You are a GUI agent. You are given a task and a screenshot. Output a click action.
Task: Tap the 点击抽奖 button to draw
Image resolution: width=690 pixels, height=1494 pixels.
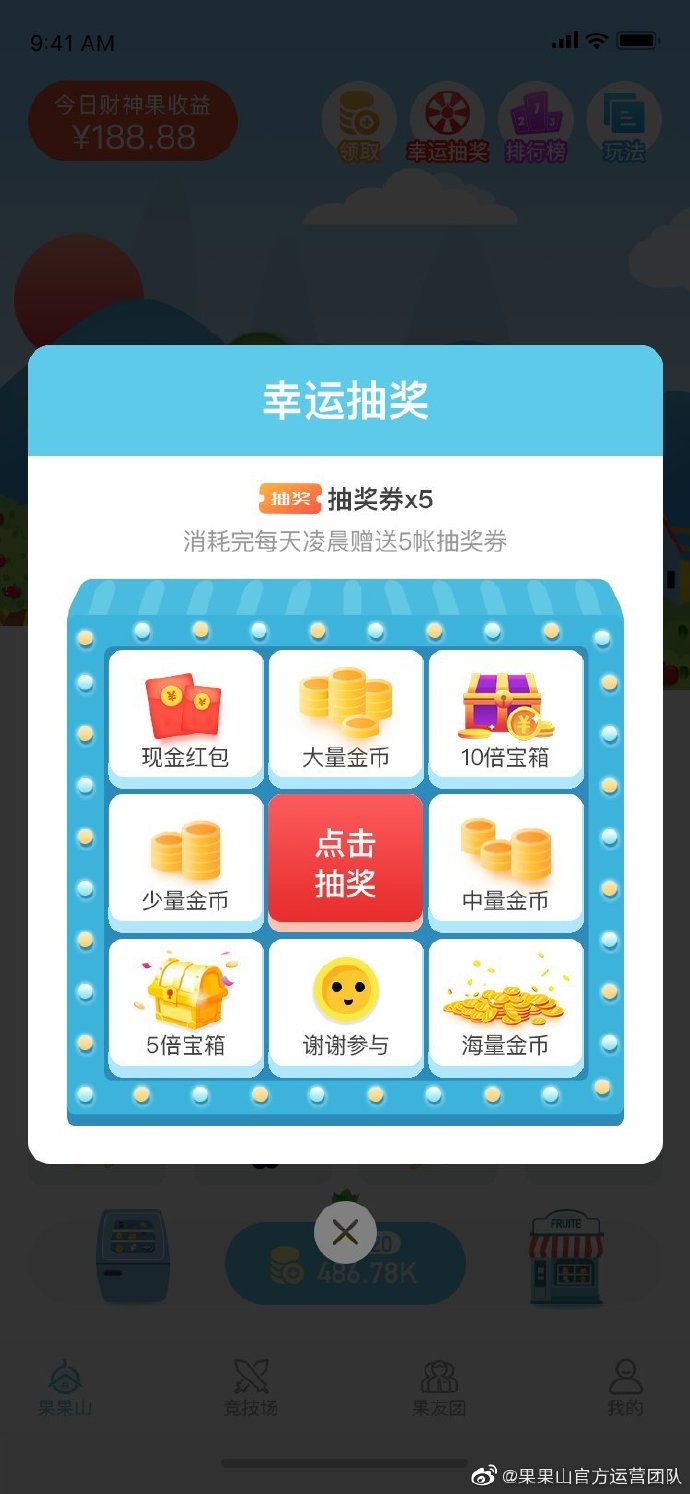(345, 861)
